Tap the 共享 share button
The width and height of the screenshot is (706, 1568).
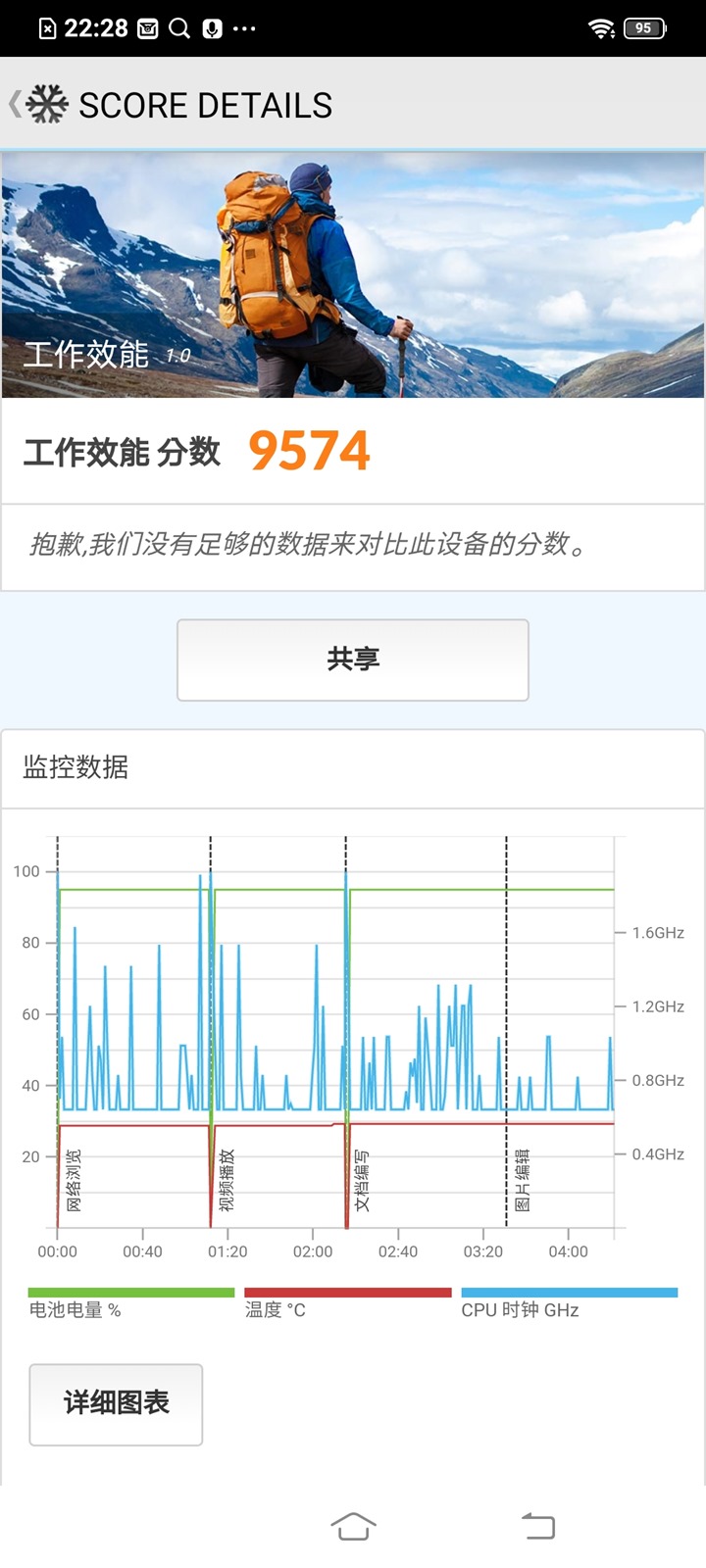click(353, 660)
